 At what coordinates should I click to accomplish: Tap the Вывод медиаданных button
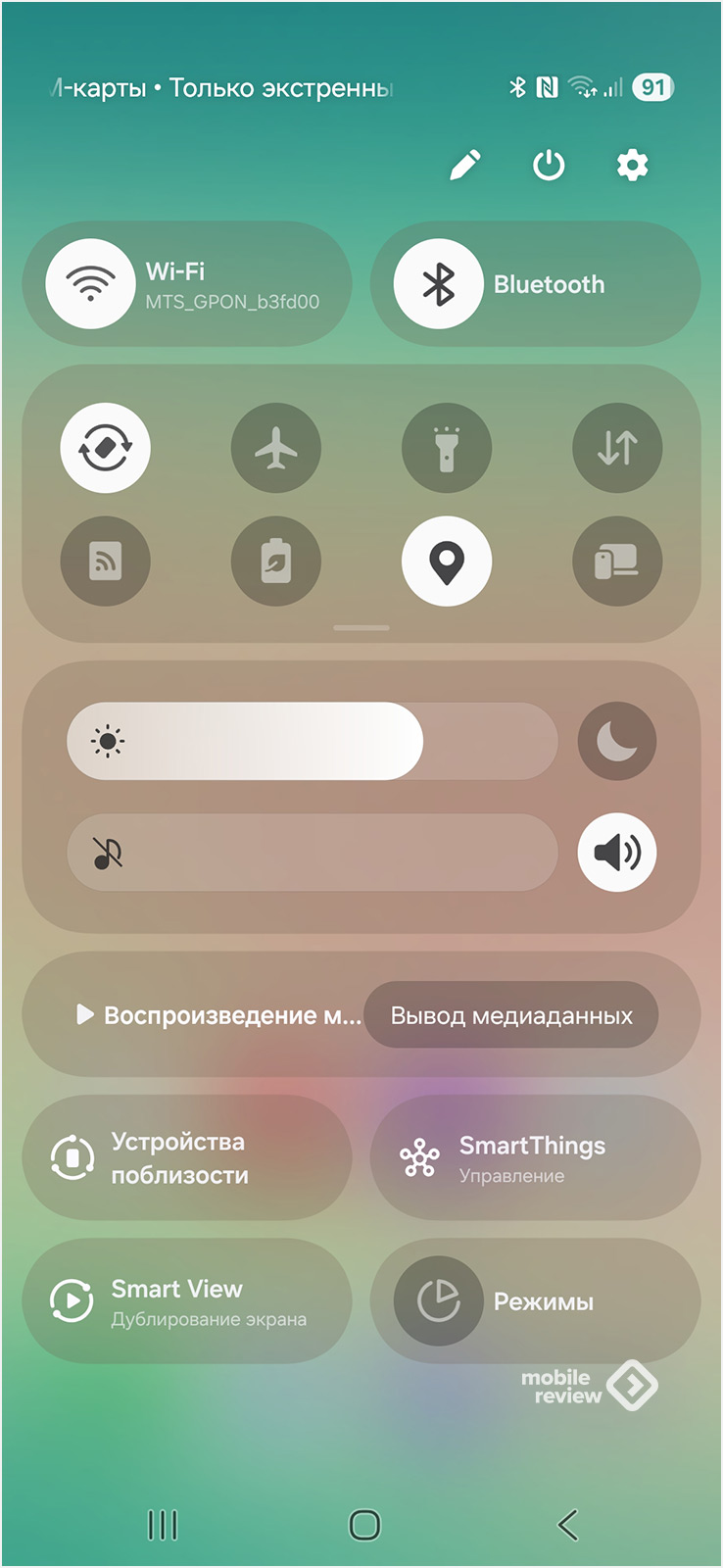pyautogui.click(x=510, y=1015)
